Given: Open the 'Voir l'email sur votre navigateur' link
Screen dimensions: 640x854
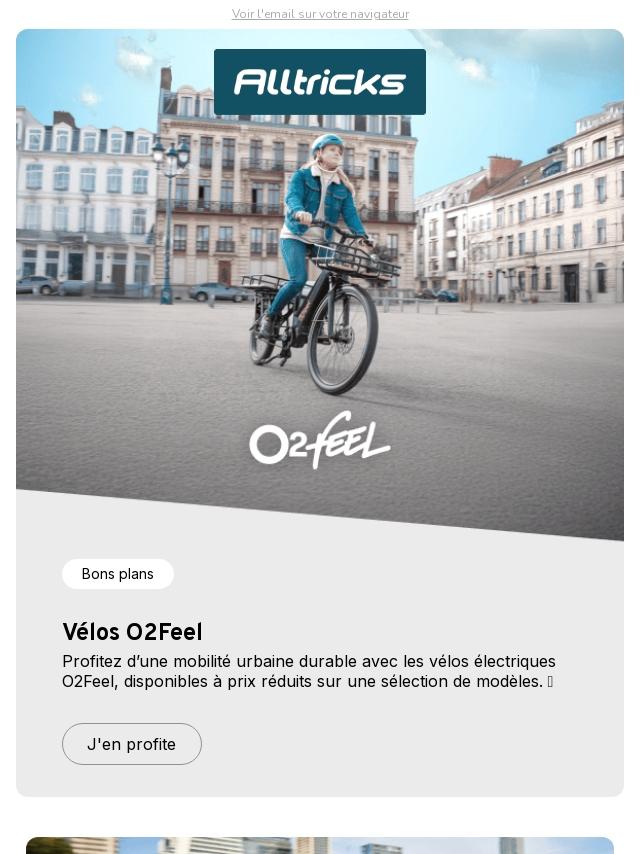Looking at the screenshot, I should point(320,14).
